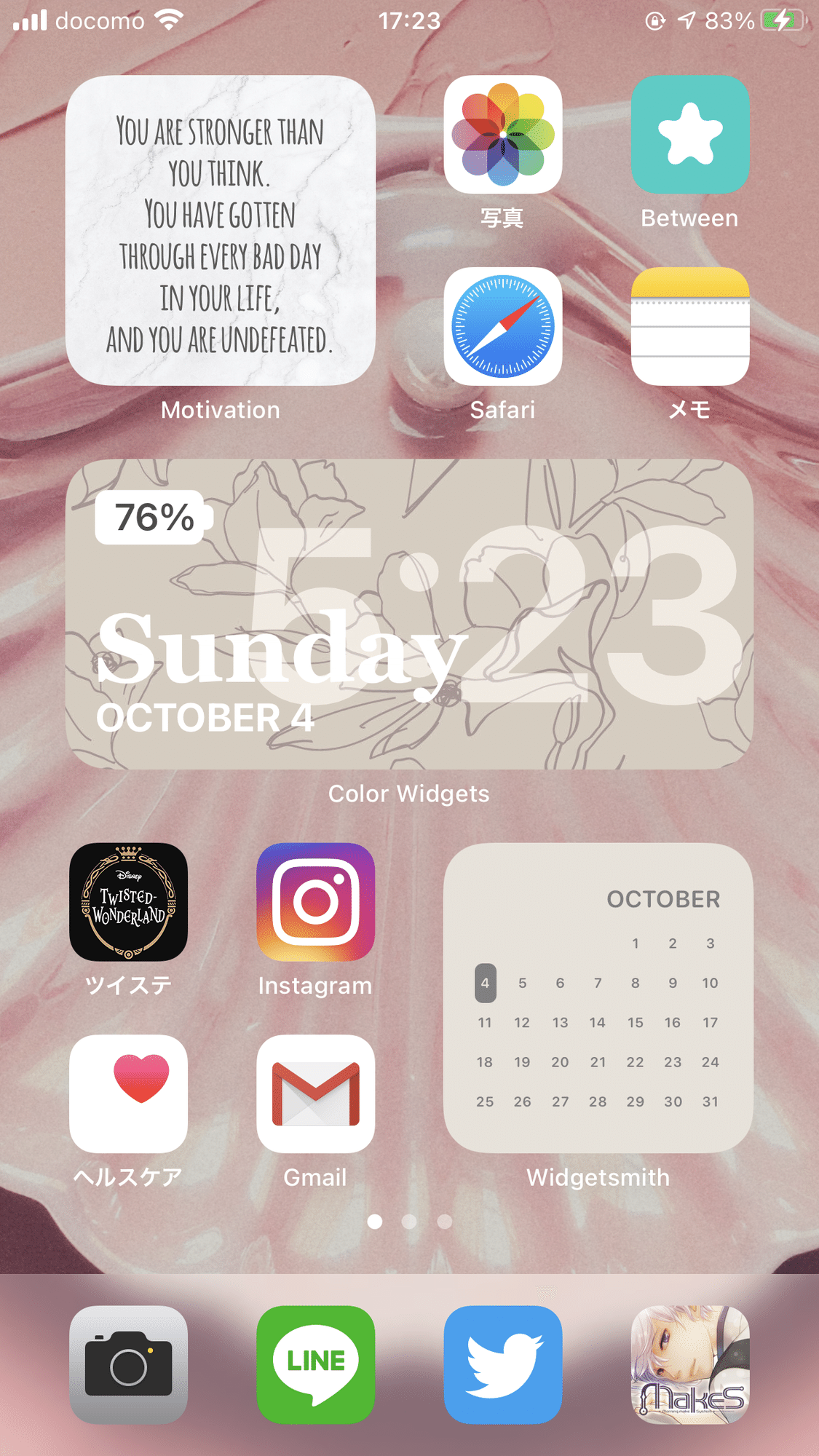Launch Twisted Wonderland (ツイステ)

coord(128,901)
